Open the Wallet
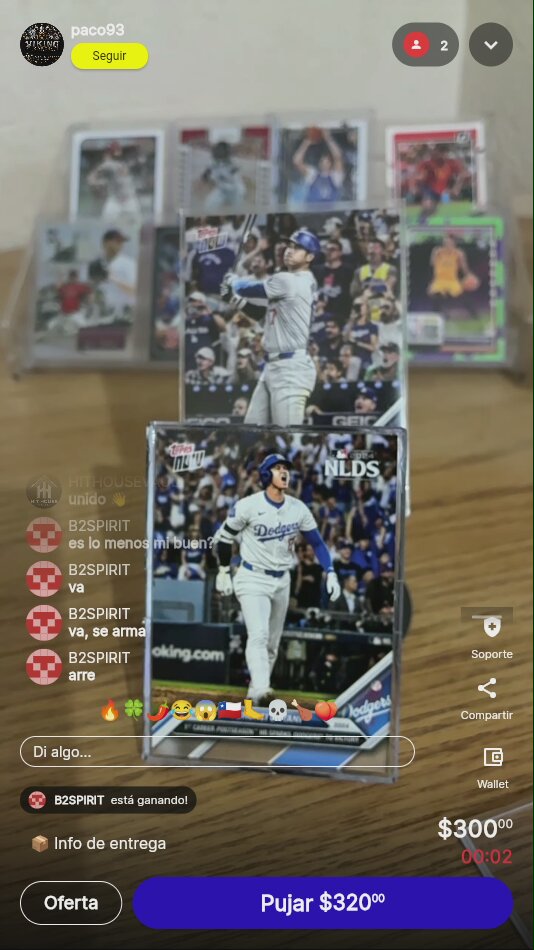The image size is (534, 950). click(493, 768)
